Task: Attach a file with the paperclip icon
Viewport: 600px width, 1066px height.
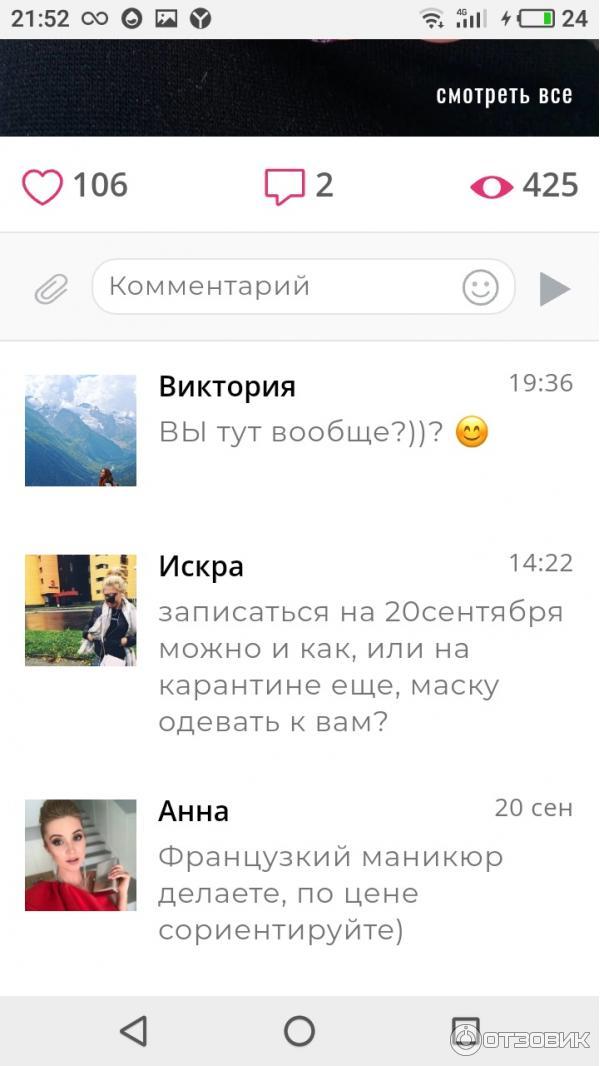Action: 50,289
